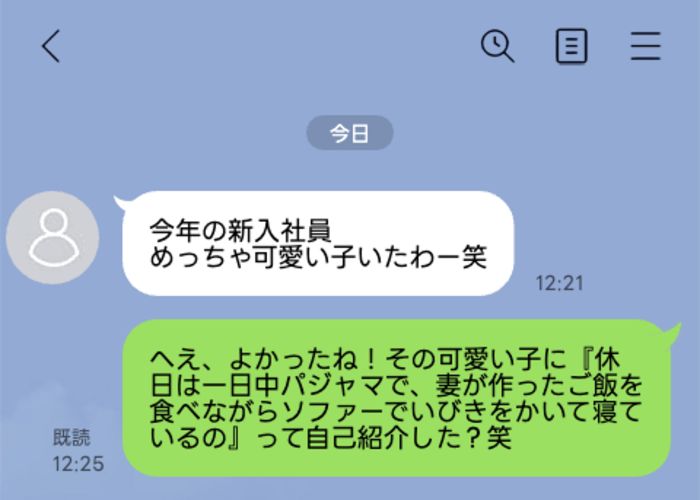Open the hamburger chat menu
Image resolution: width=700 pixels, height=500 pixels.
(x=646, y=46)
